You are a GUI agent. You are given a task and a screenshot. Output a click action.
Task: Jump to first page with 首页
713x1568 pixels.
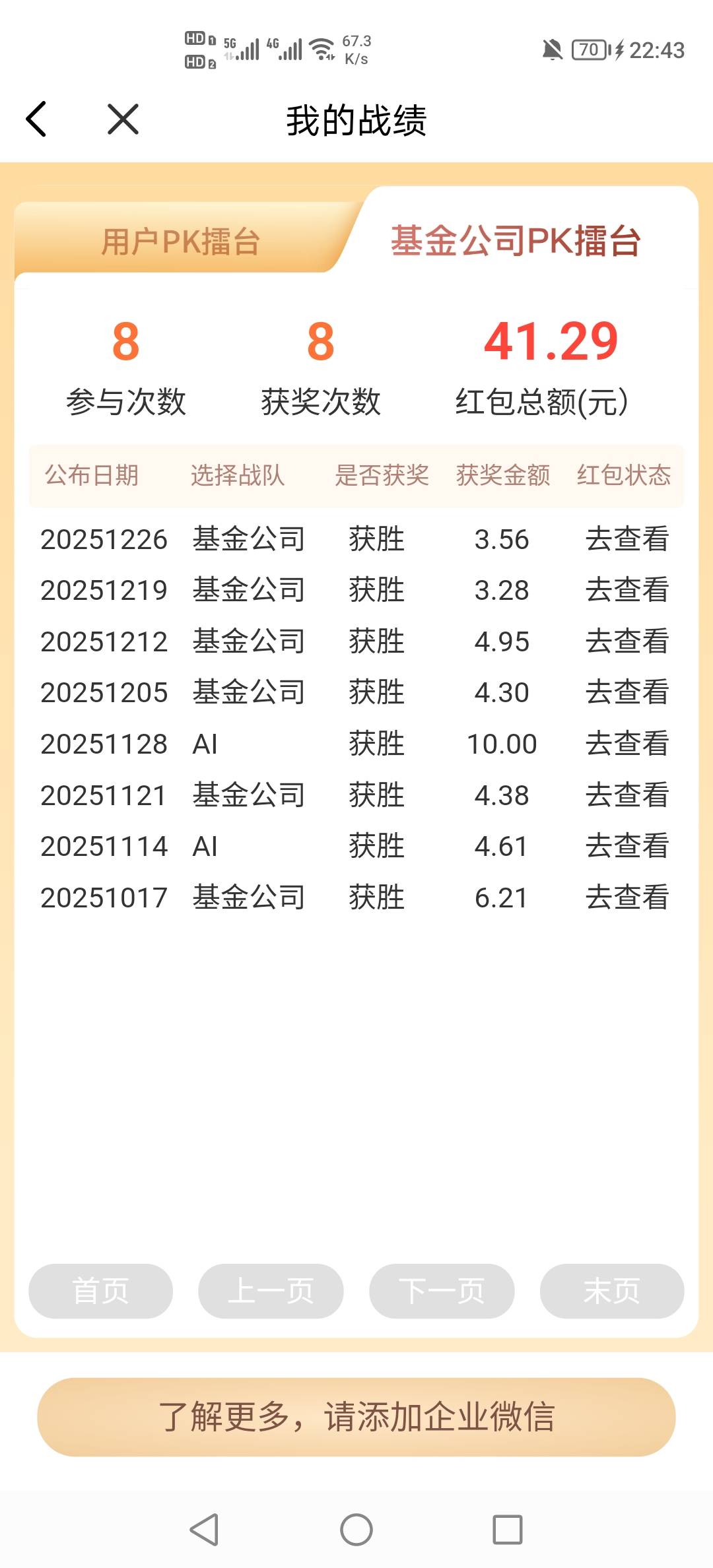(100, 1291)
